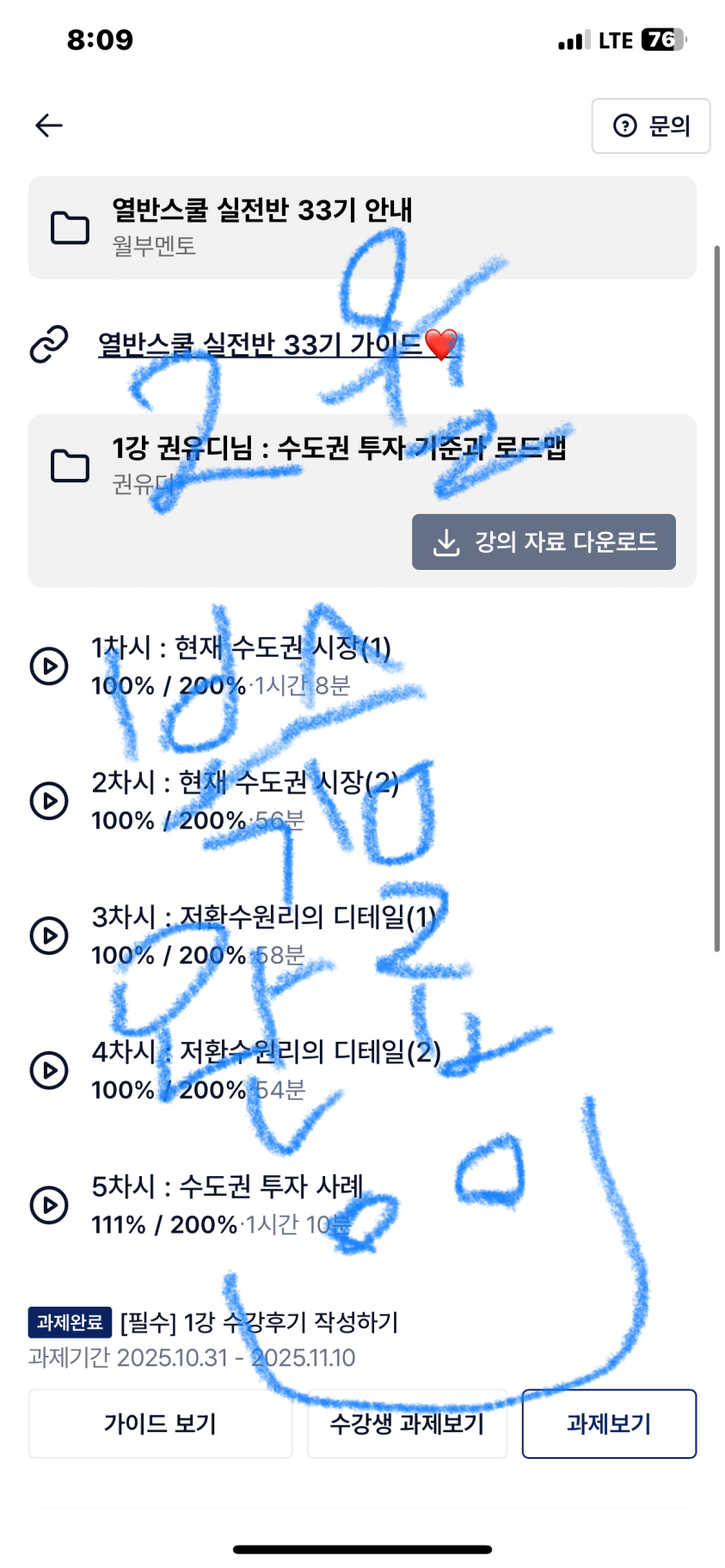Play 1차시 현재 수도권 시장(1)

pyautogui.click(x=49, y=665)
